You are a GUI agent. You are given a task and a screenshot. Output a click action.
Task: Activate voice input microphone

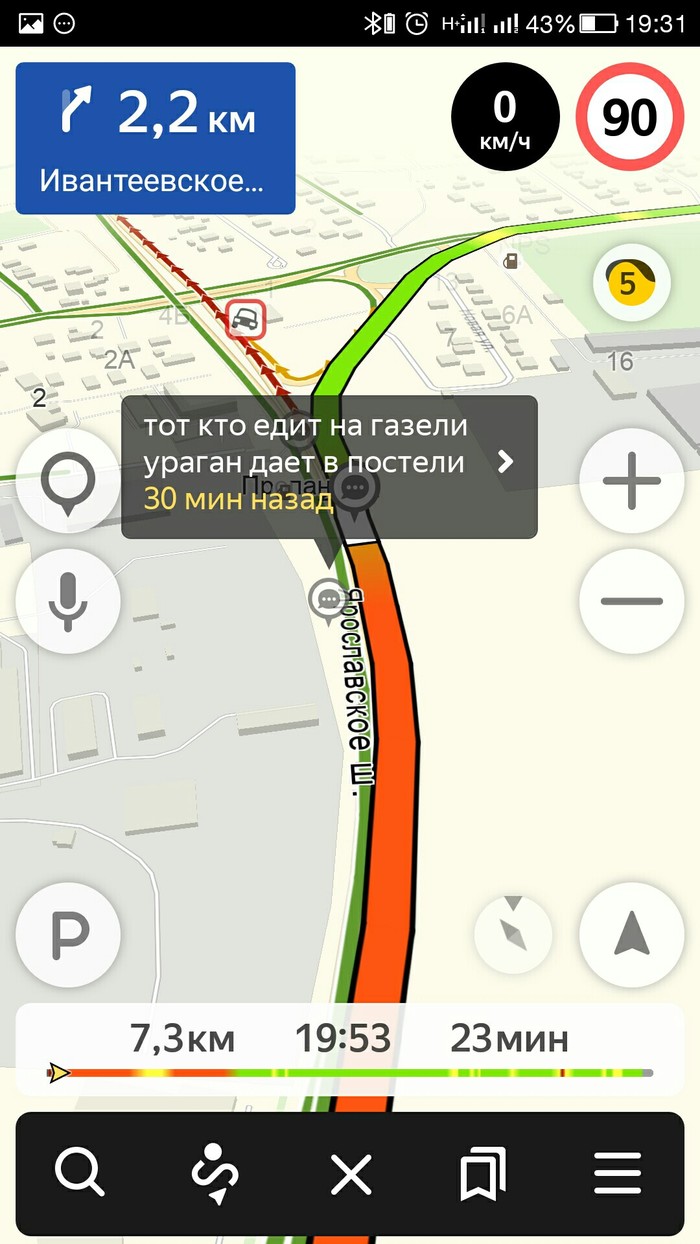click(68, 601)
